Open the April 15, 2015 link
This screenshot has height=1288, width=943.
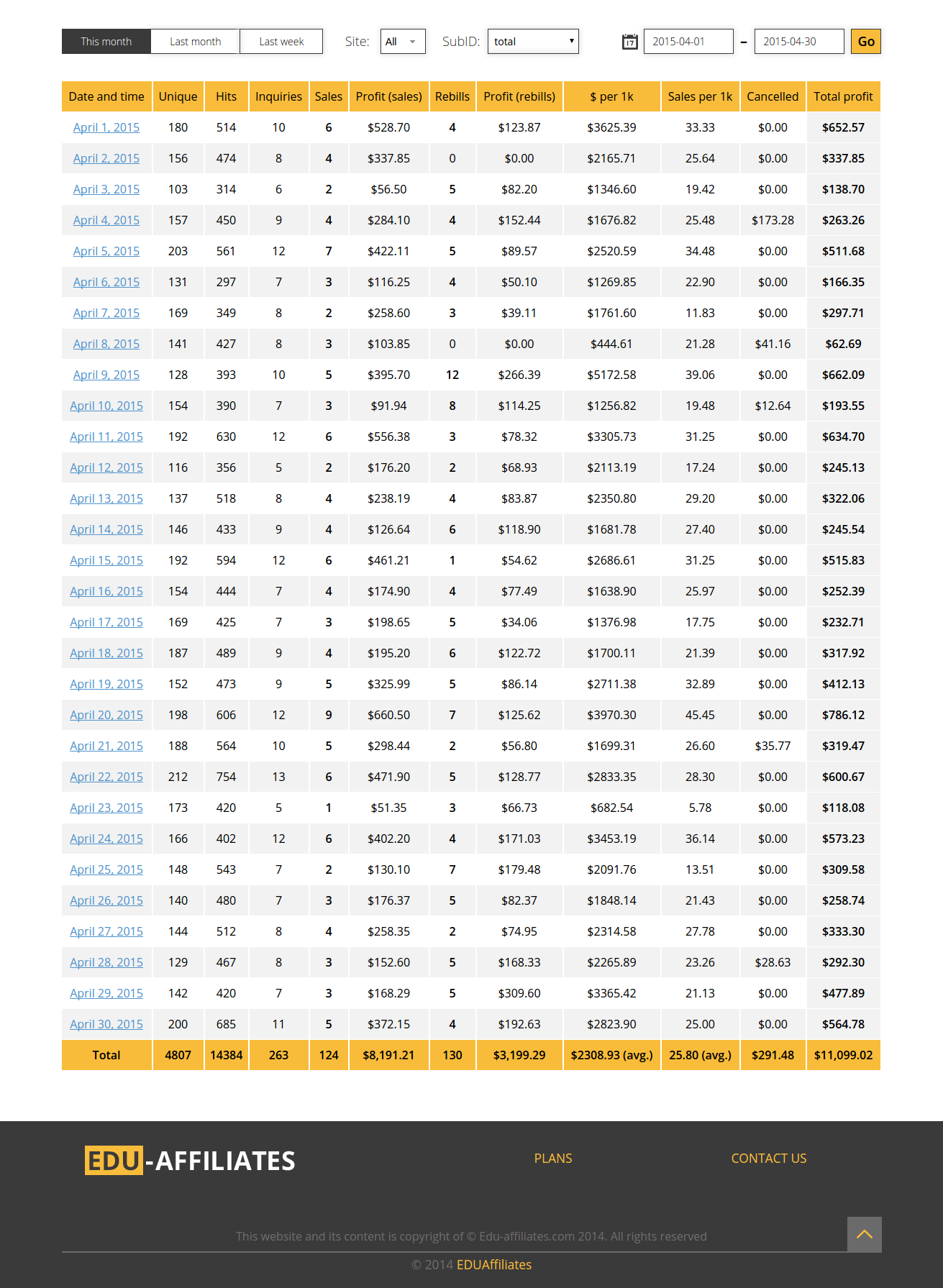tap(106, 560)
